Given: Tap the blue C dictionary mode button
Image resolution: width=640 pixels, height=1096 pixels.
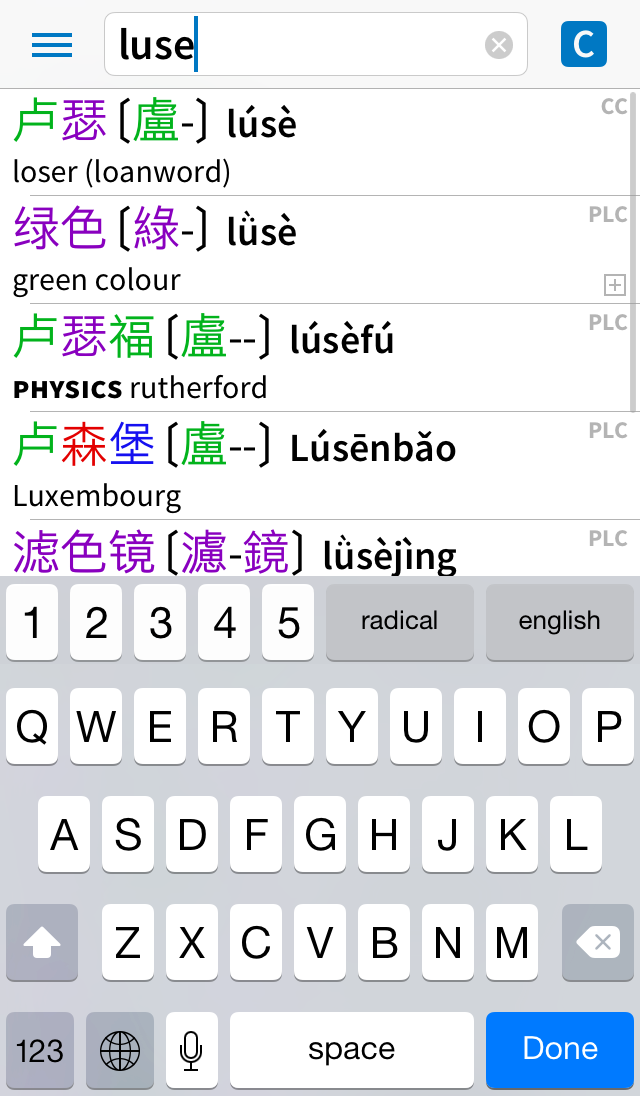Looking at the screenshot, I should [584, 45].
